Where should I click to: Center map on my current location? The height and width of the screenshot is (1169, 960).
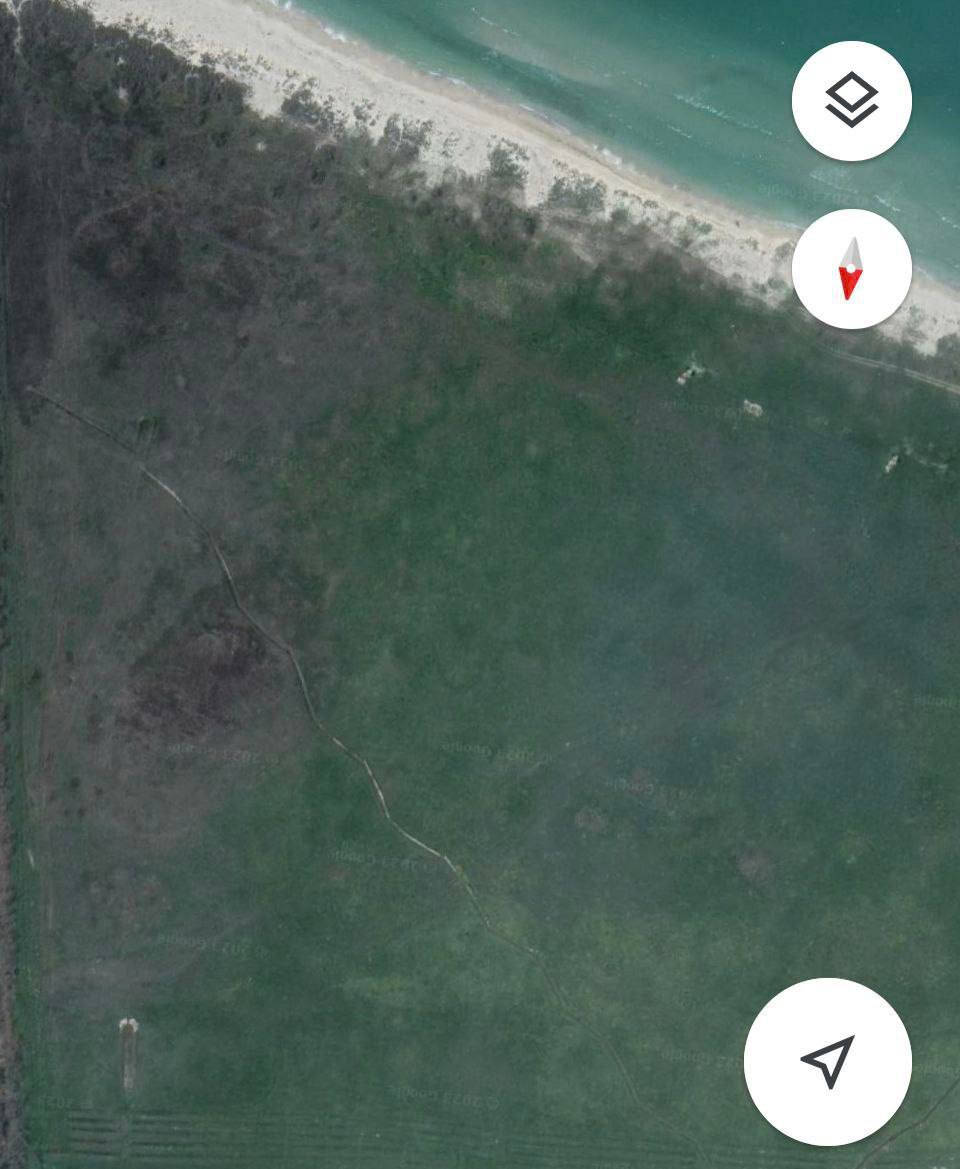click(827, 1061)
